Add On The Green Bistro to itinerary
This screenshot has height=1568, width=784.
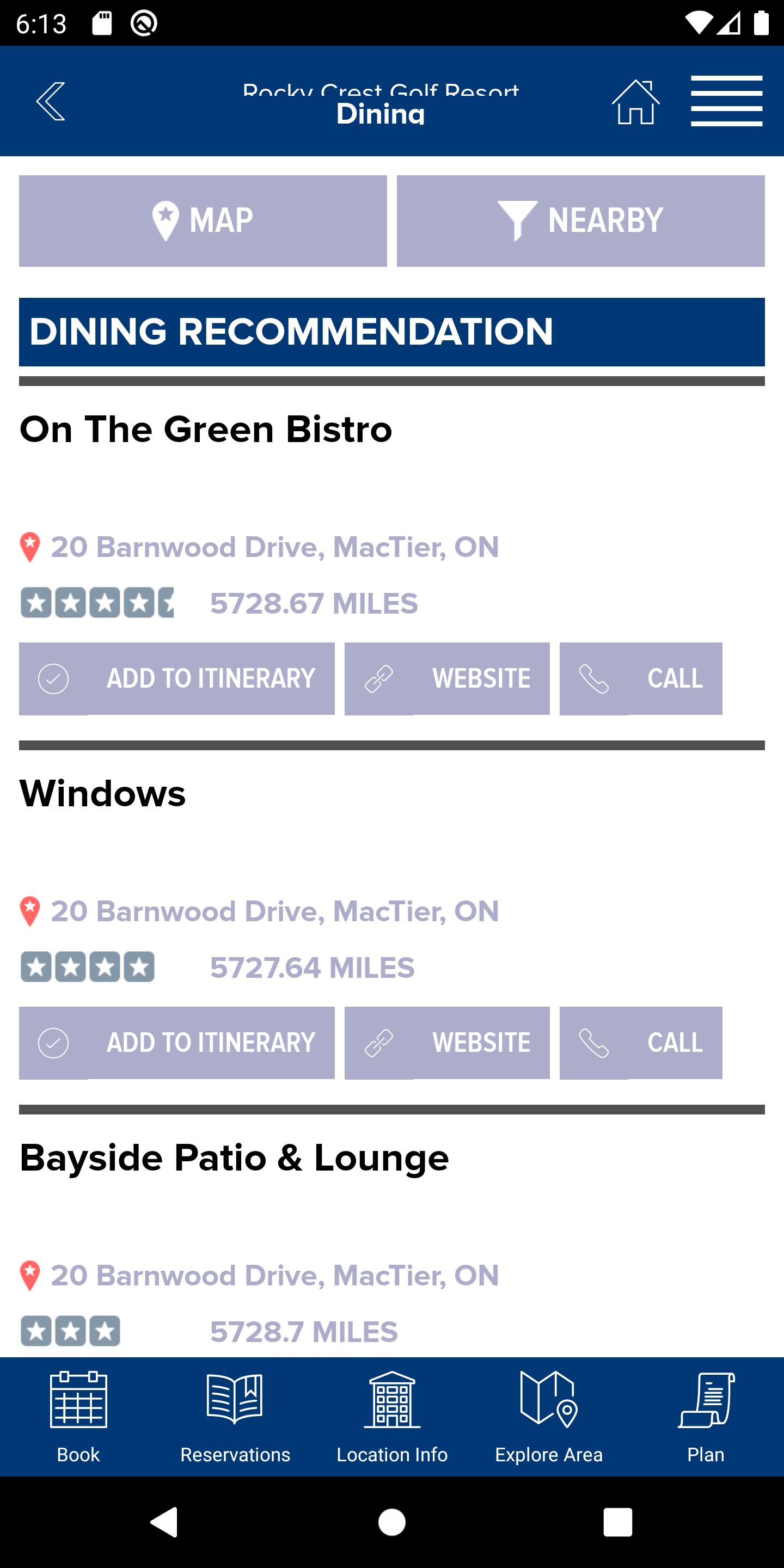click(x=176, y=679)
